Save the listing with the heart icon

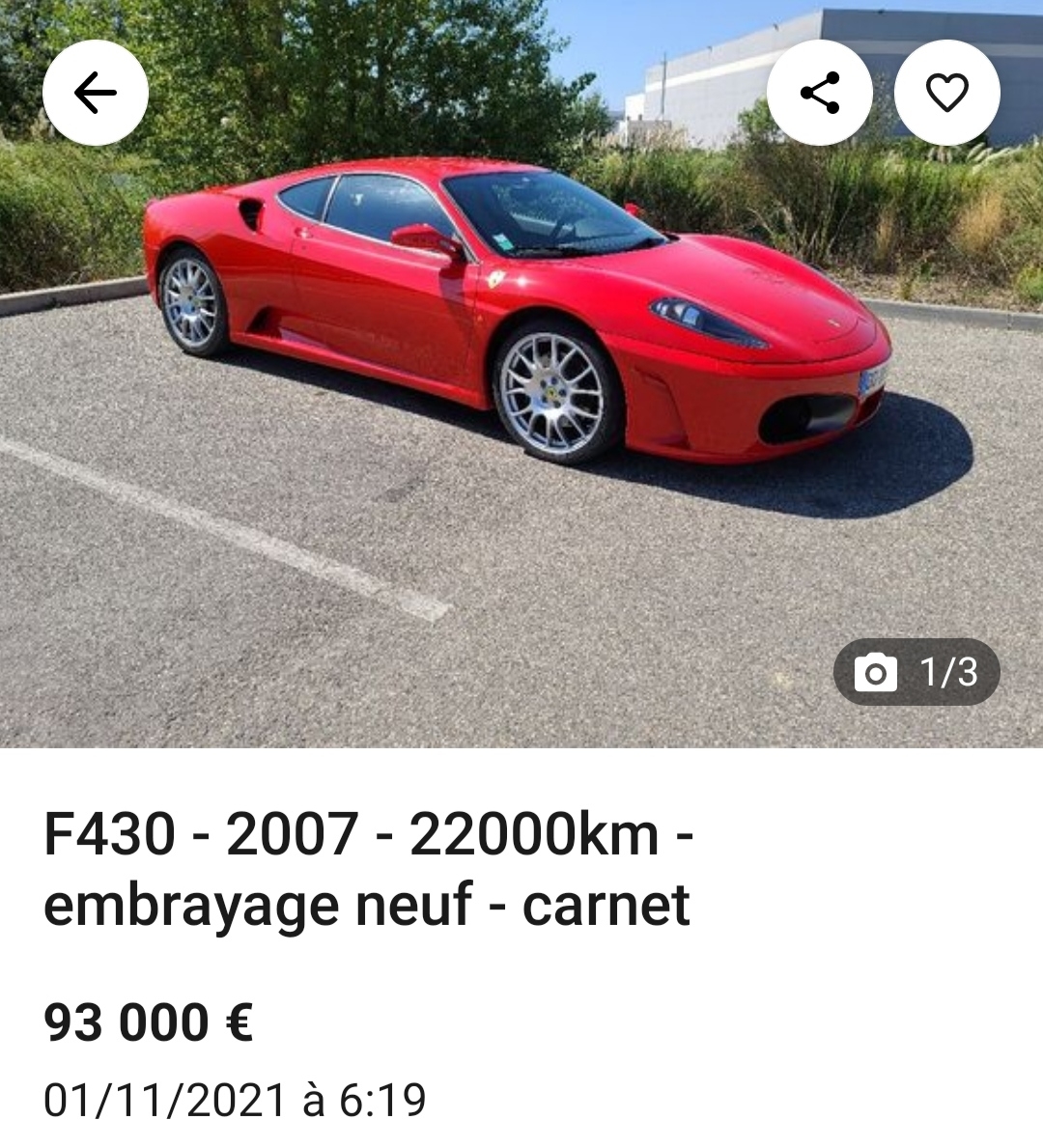tap(946, 94)
